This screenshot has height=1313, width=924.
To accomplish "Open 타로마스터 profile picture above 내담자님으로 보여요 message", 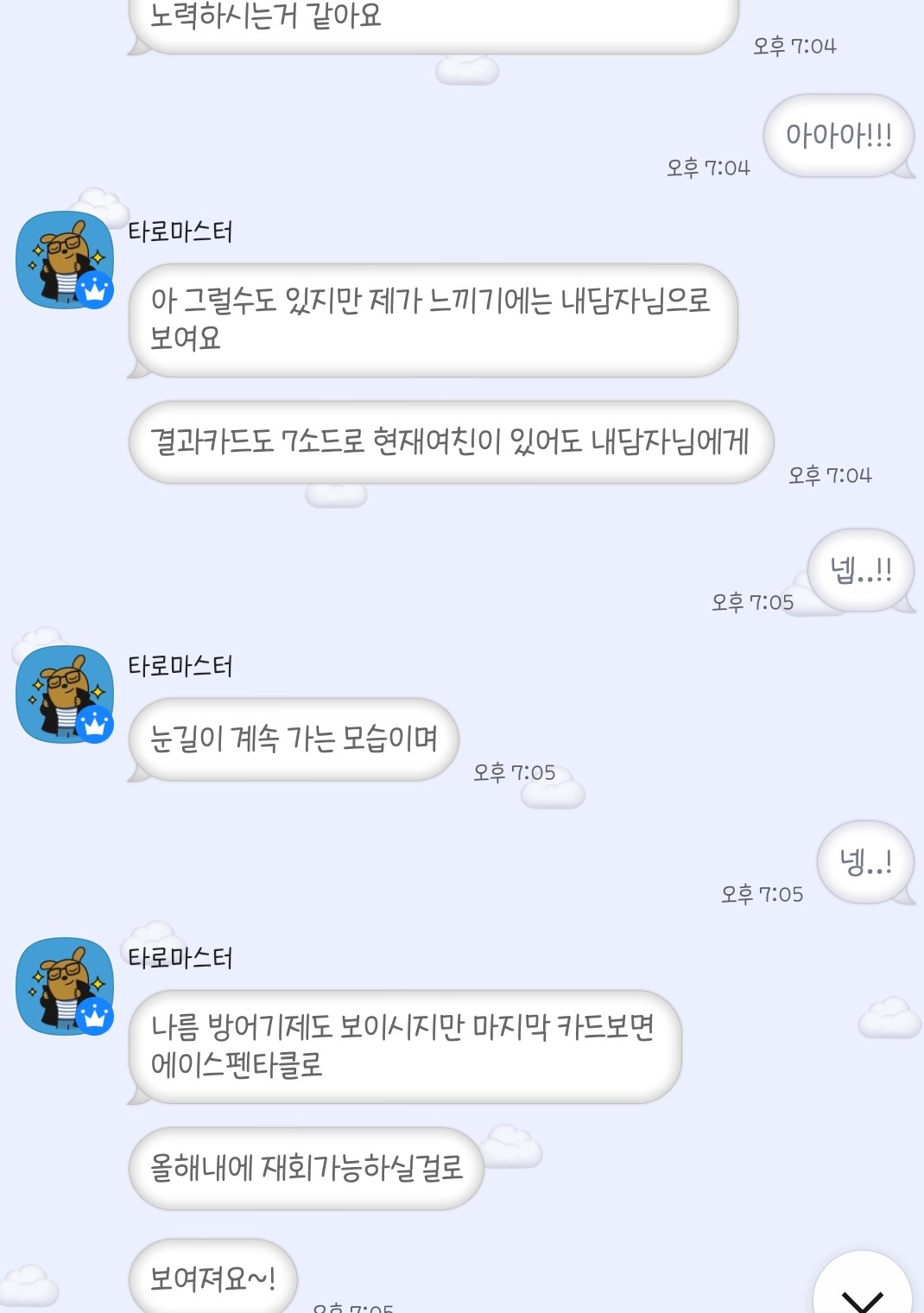I will (65, 260).
